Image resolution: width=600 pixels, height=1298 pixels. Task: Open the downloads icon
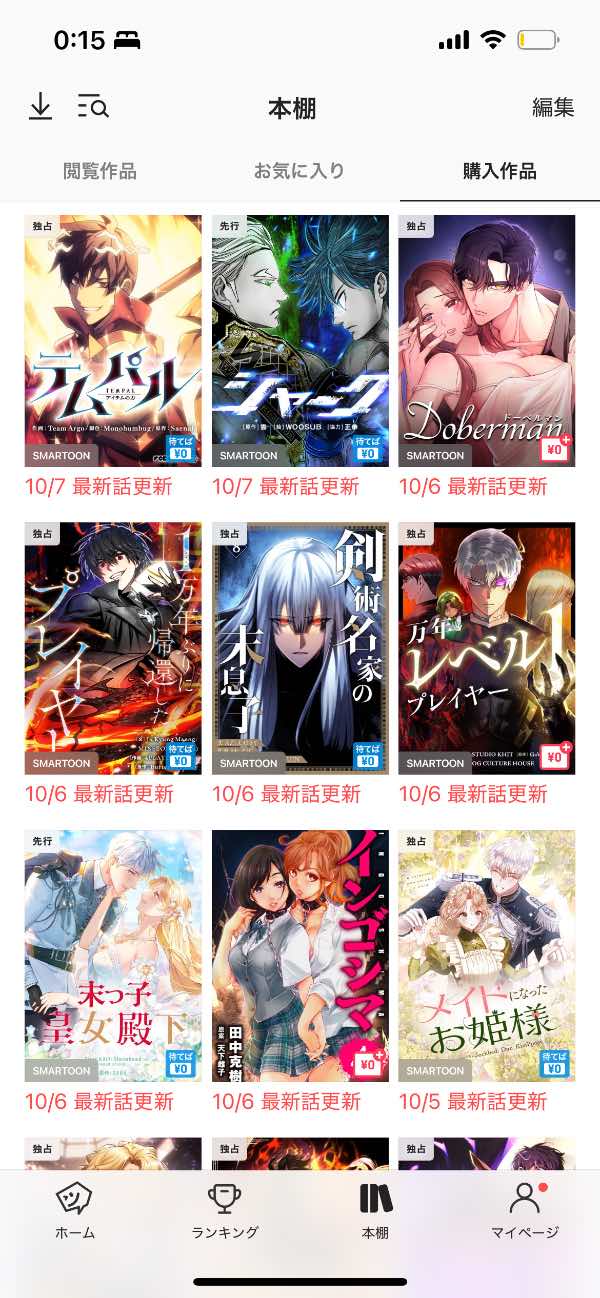pos(40,106)
